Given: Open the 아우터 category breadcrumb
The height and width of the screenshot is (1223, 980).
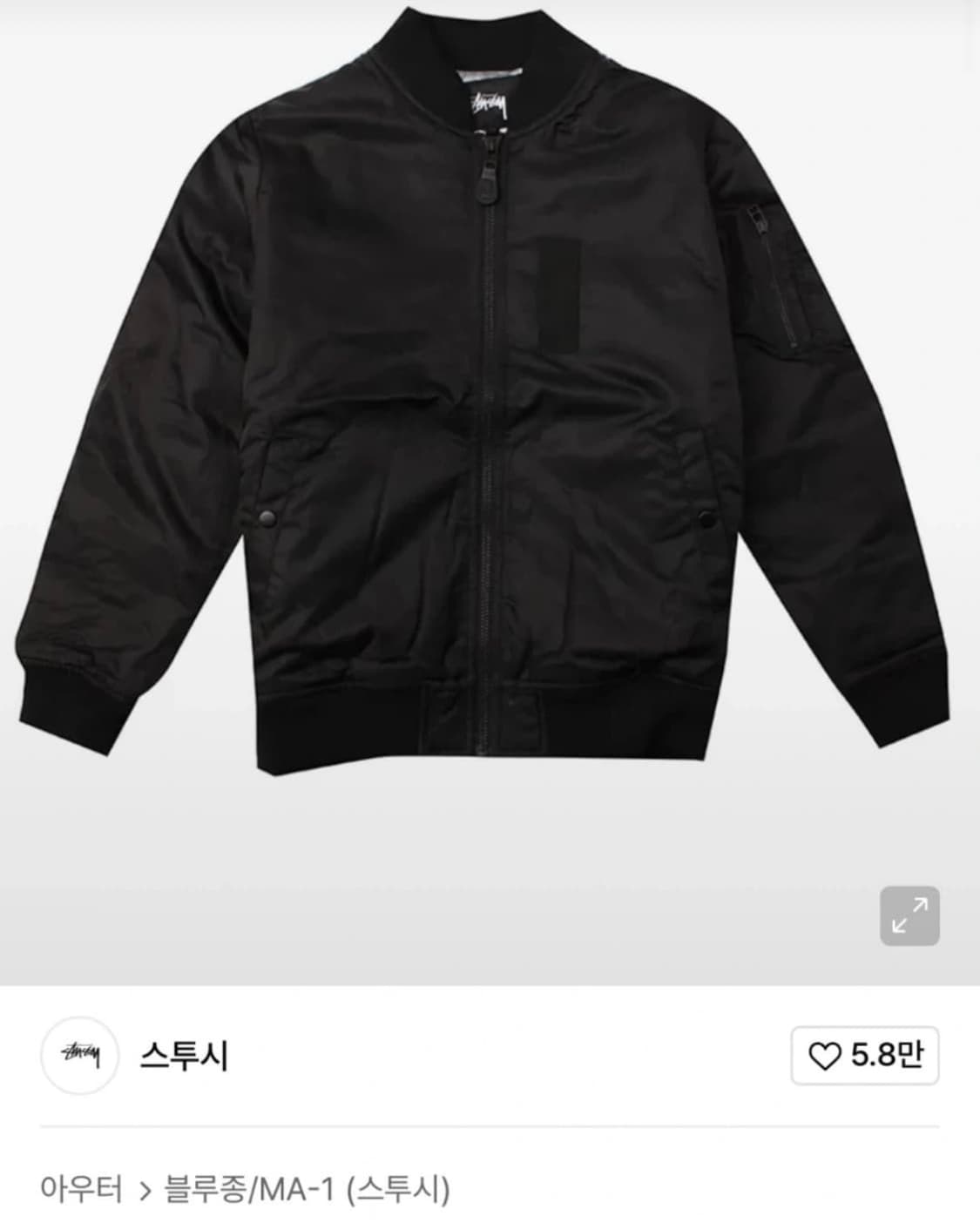Looking at the screenshot, I should pyautogui.click(x=80, y=1186).
